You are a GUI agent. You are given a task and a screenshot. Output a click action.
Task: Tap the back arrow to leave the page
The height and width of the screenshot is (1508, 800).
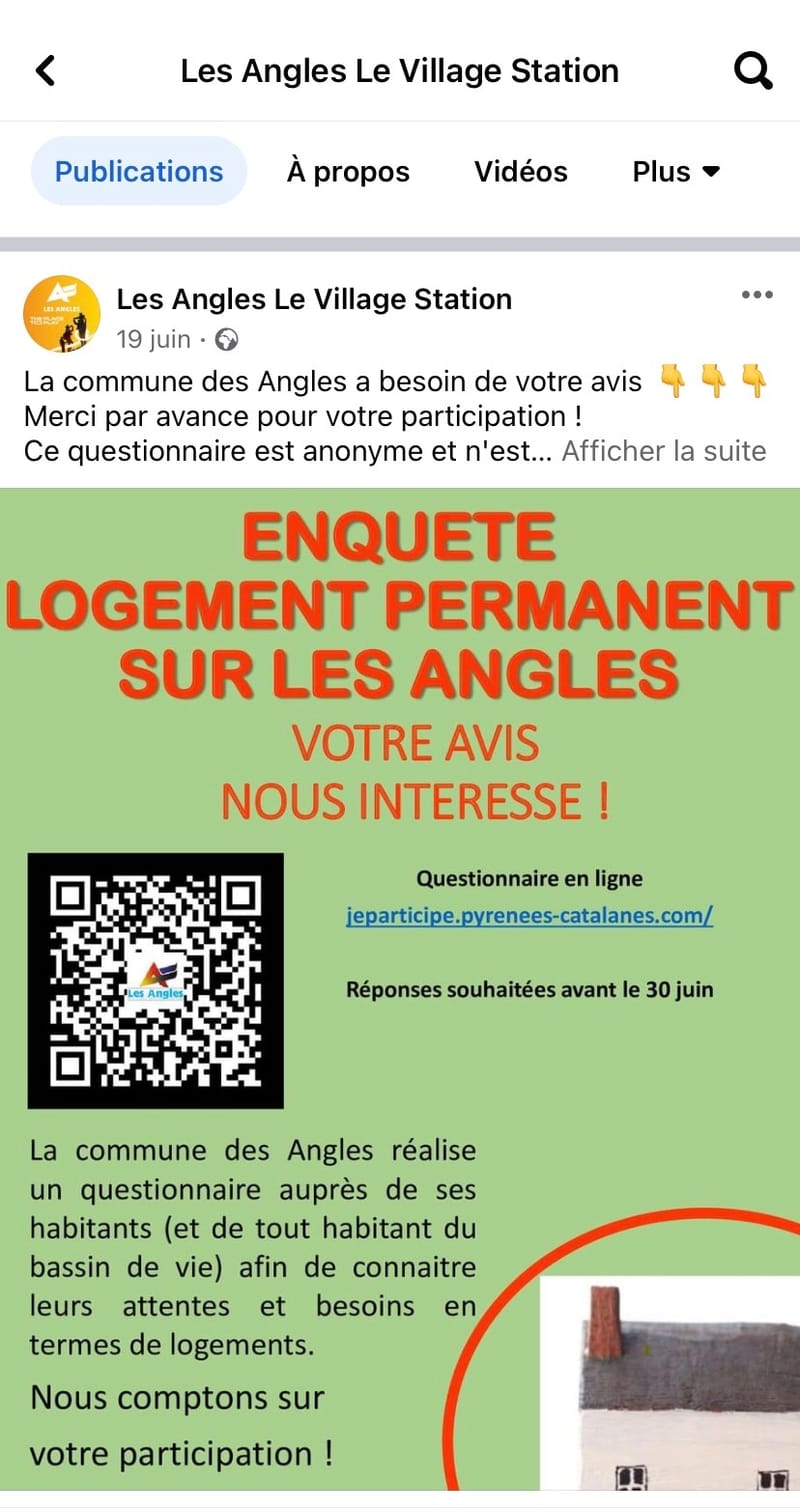[x=44, y=70]
